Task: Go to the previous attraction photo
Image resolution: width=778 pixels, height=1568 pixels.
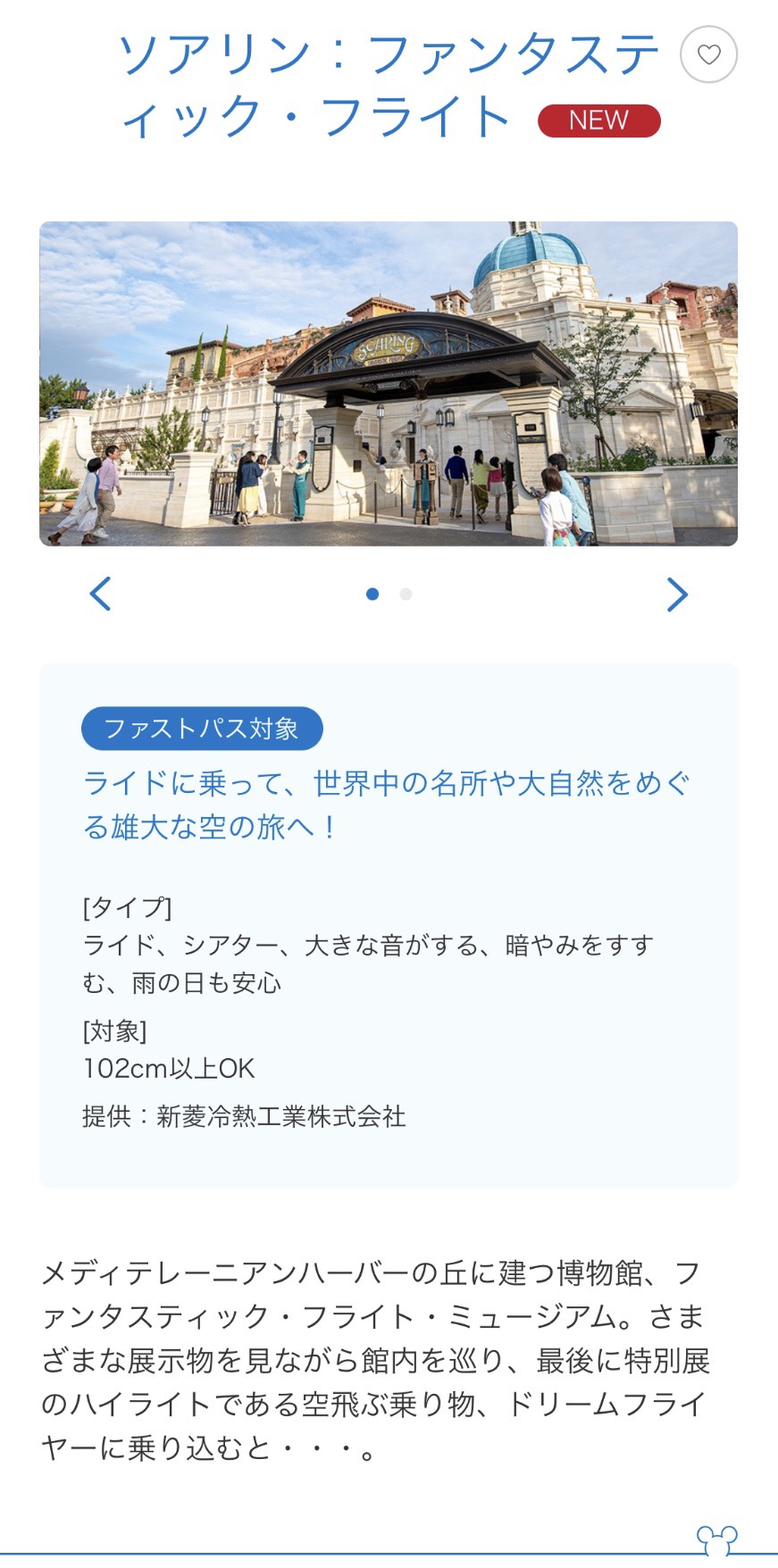Action: (101, 595)
